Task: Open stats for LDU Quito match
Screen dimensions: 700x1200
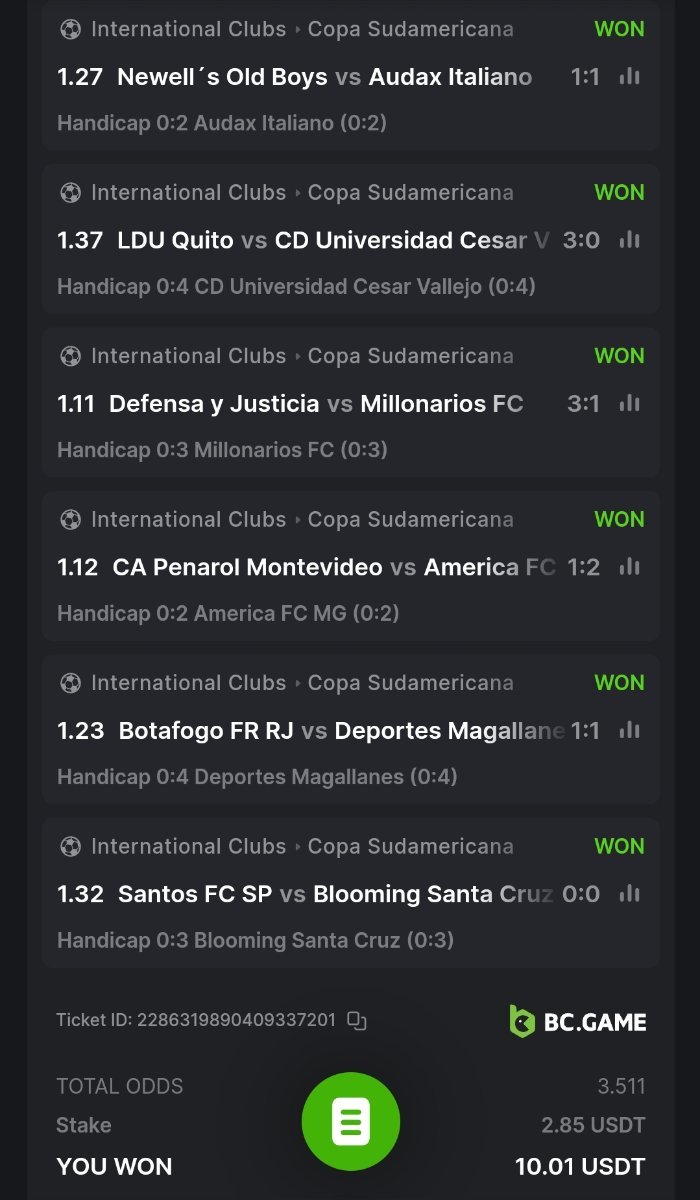Action: click(629, 240)
